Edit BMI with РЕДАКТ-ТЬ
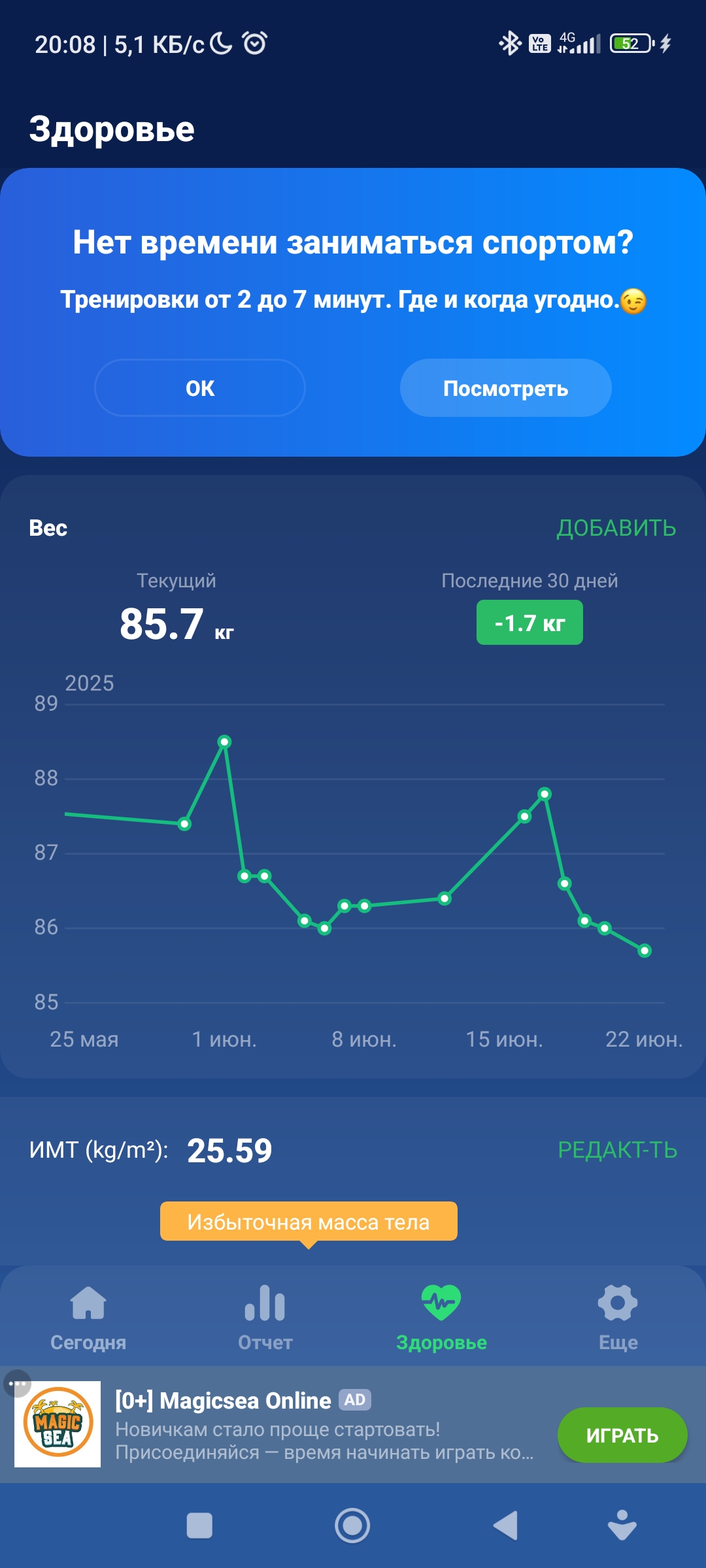This screenshot has height=1568, width=706. pyautogui.click(x=617, y=1150)
